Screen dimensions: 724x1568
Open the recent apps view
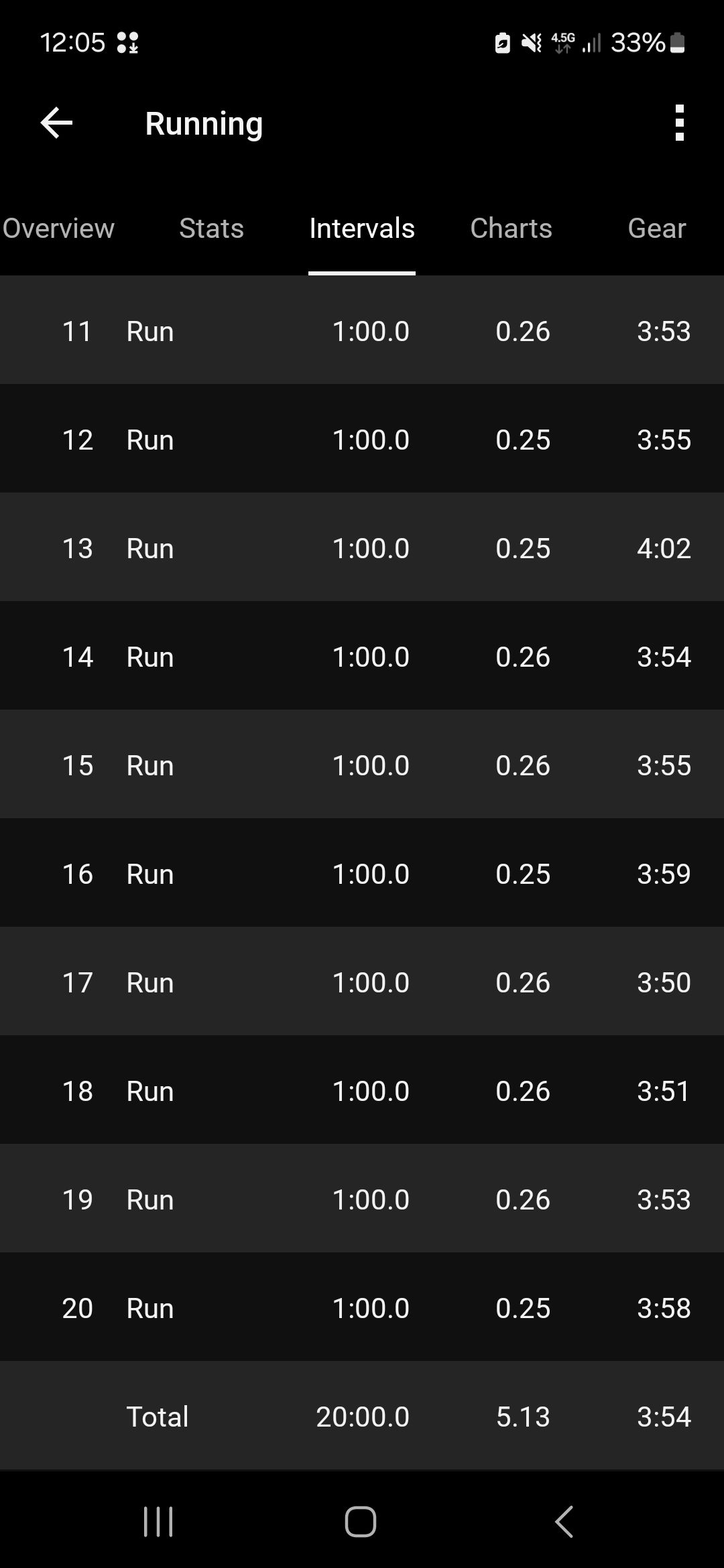[158, 1521]
